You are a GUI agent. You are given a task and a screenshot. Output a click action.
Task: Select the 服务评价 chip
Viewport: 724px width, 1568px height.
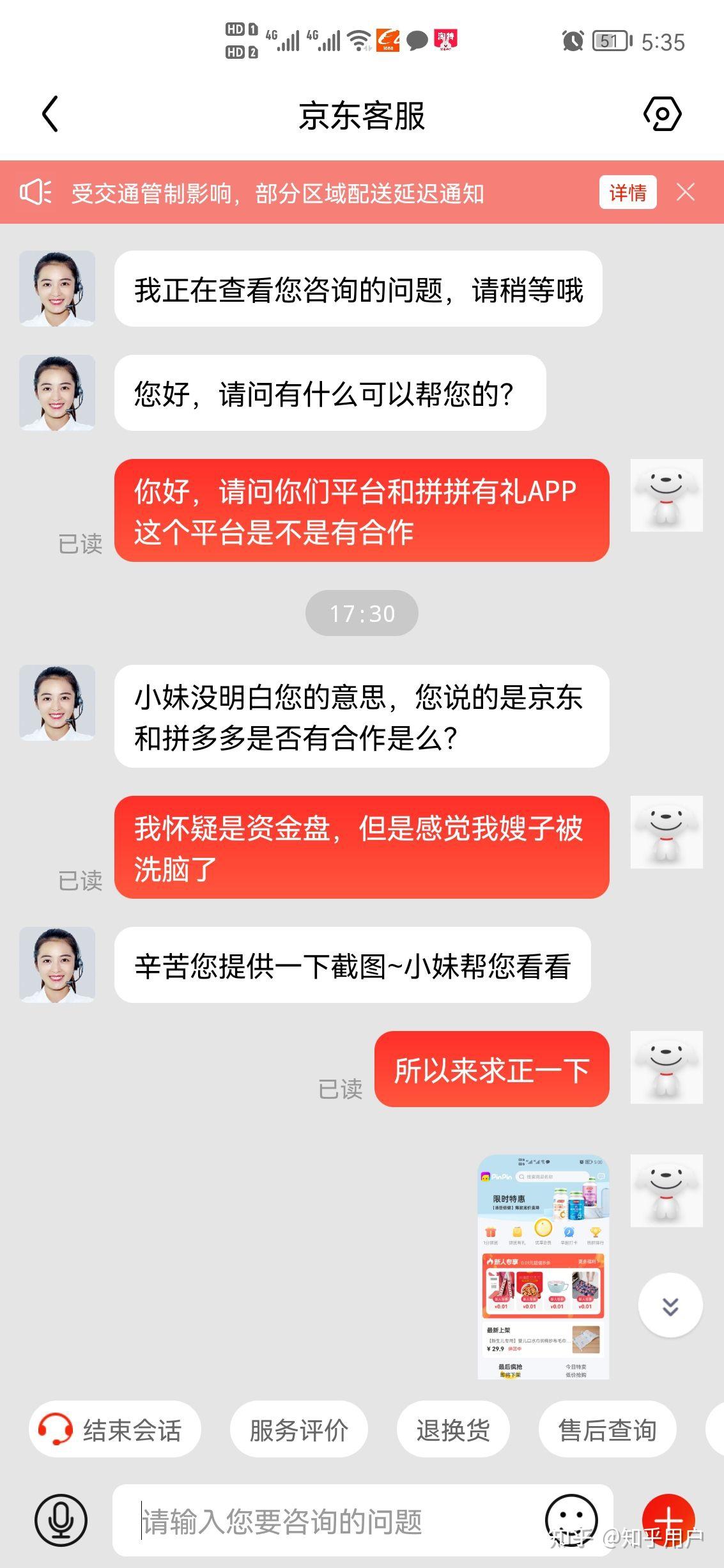tap(299, 1430)
